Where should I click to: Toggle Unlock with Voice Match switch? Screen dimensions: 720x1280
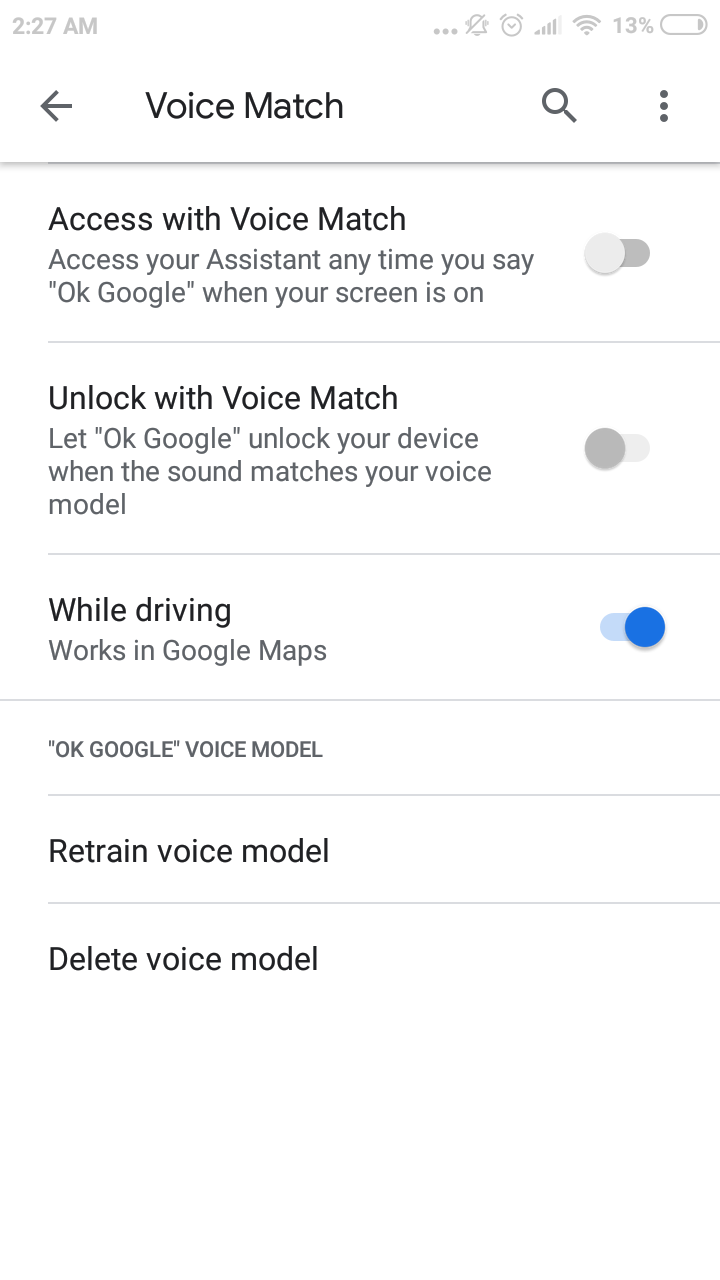click(617, 448)
